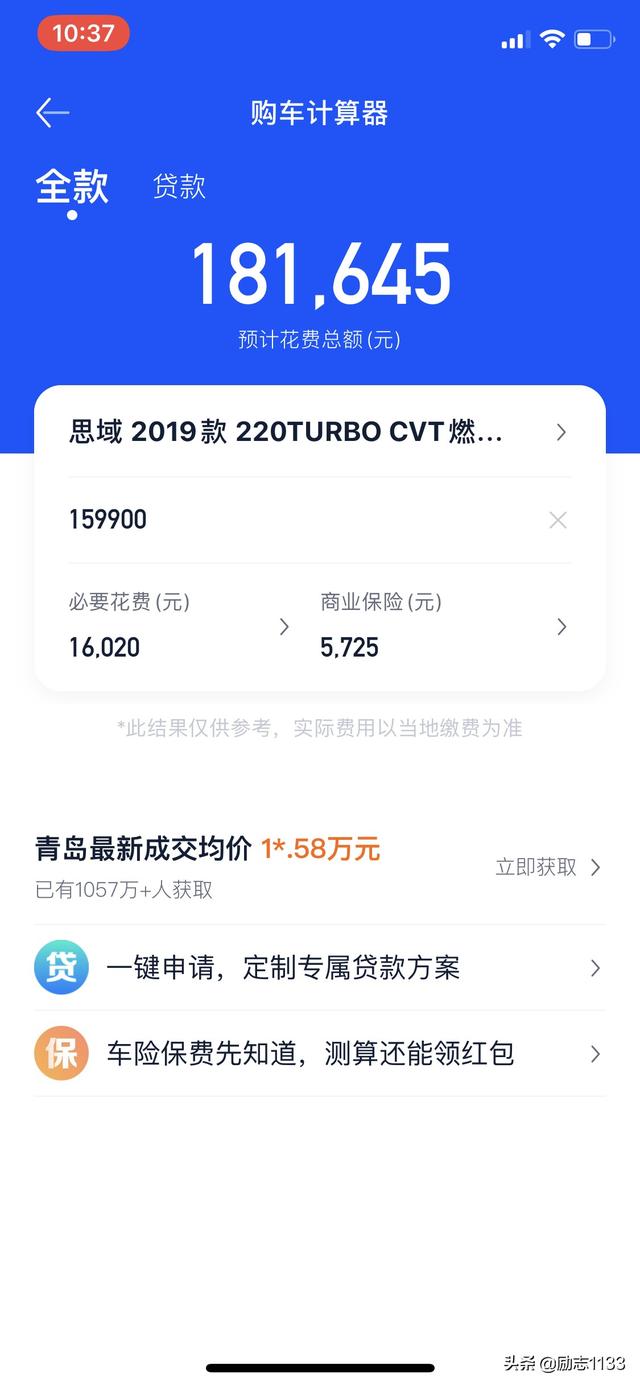Open 一键申请 custom loan plan

319,968
